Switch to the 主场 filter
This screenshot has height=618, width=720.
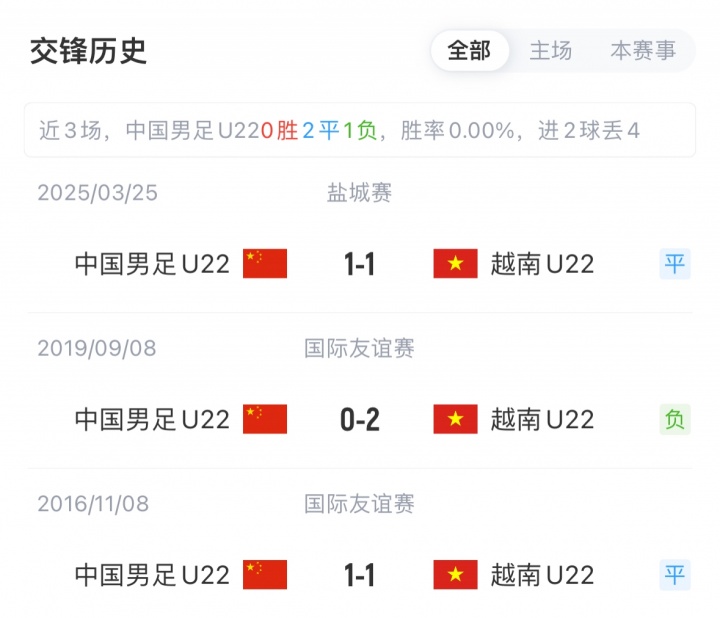tap(551, 51)
